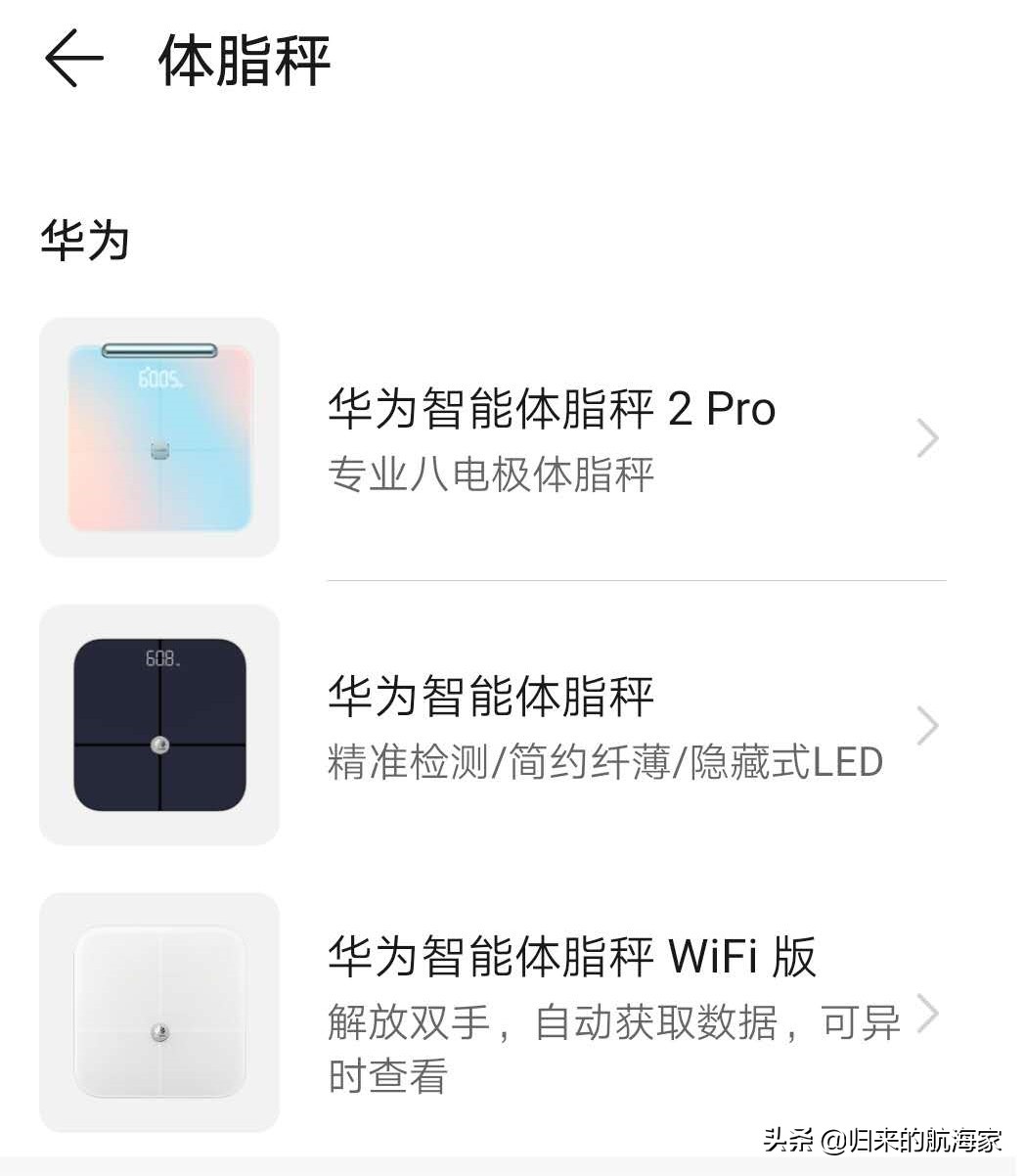Select the 精准检测/简约纤薄/隐藏式LED scale row
1025x1176 pixels.
[603, 725]
